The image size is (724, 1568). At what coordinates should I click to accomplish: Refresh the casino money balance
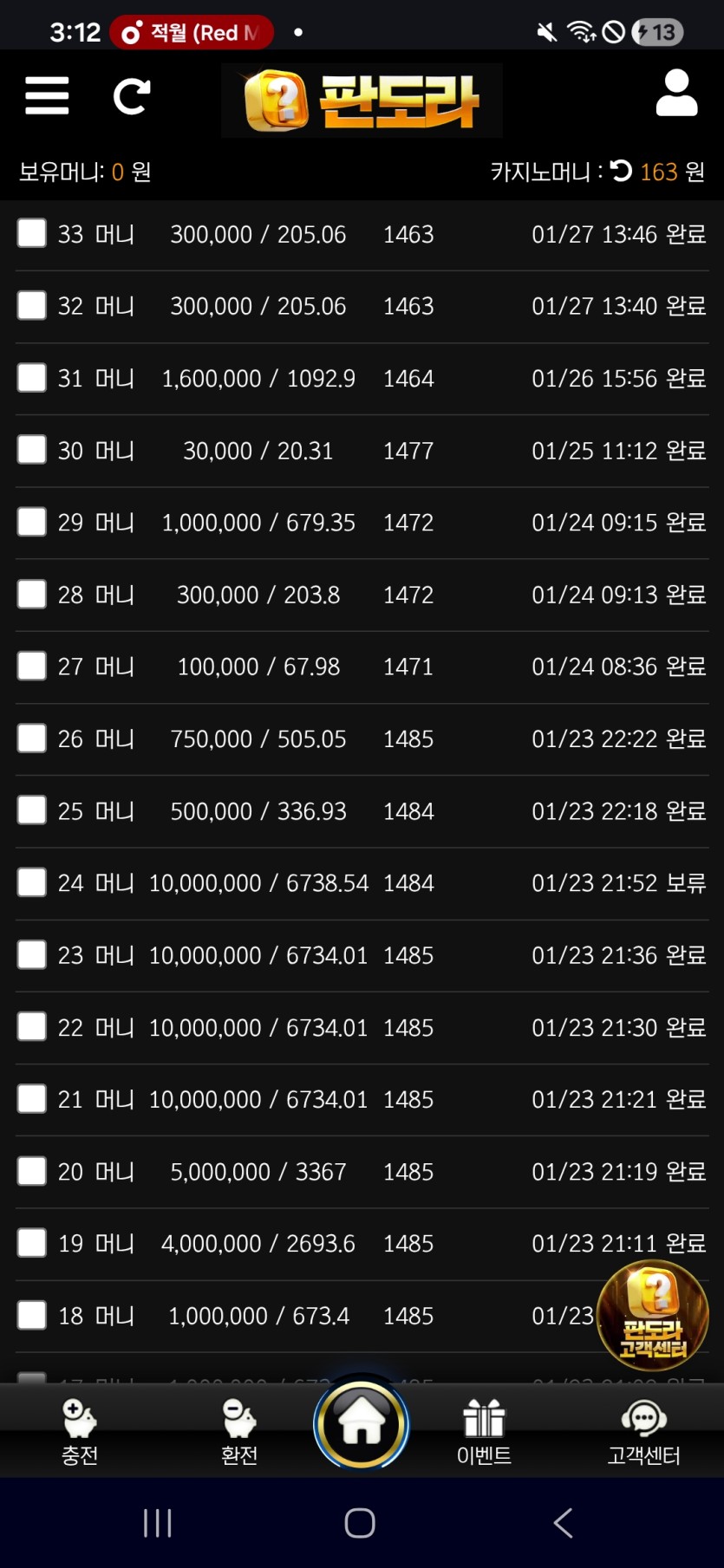pos(621,171)
